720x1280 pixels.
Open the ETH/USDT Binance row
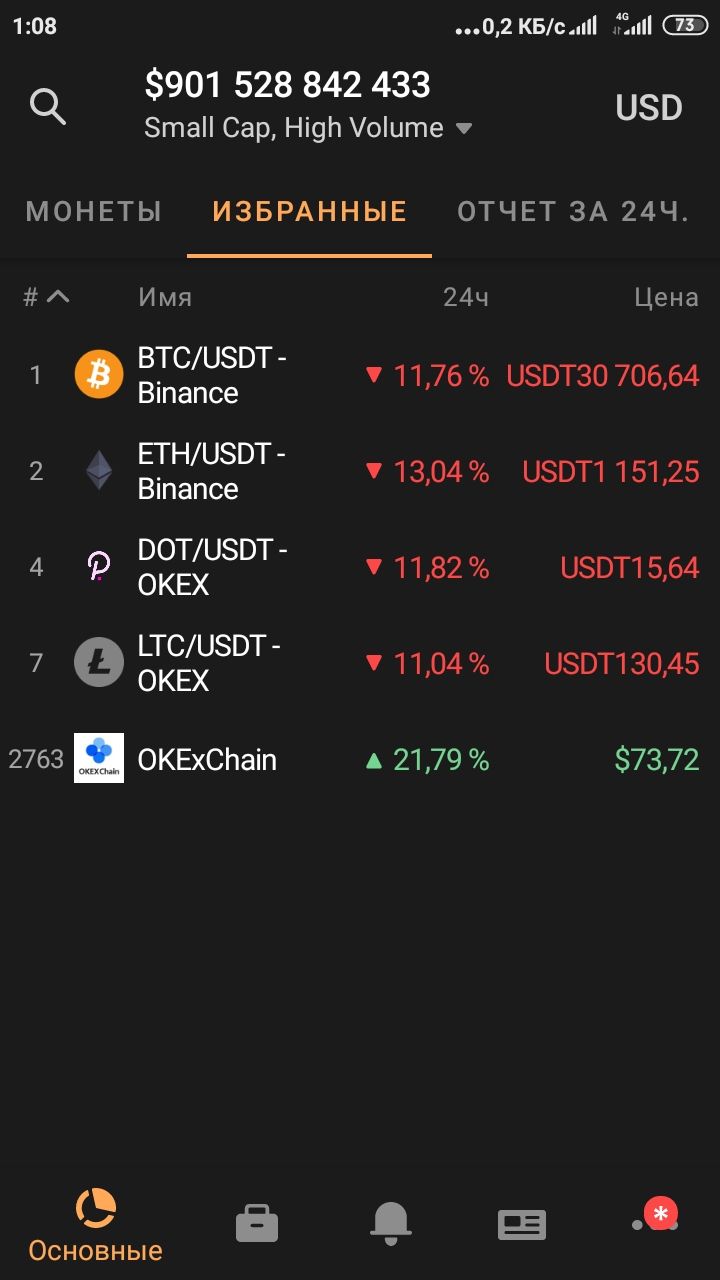pos(360,472)
